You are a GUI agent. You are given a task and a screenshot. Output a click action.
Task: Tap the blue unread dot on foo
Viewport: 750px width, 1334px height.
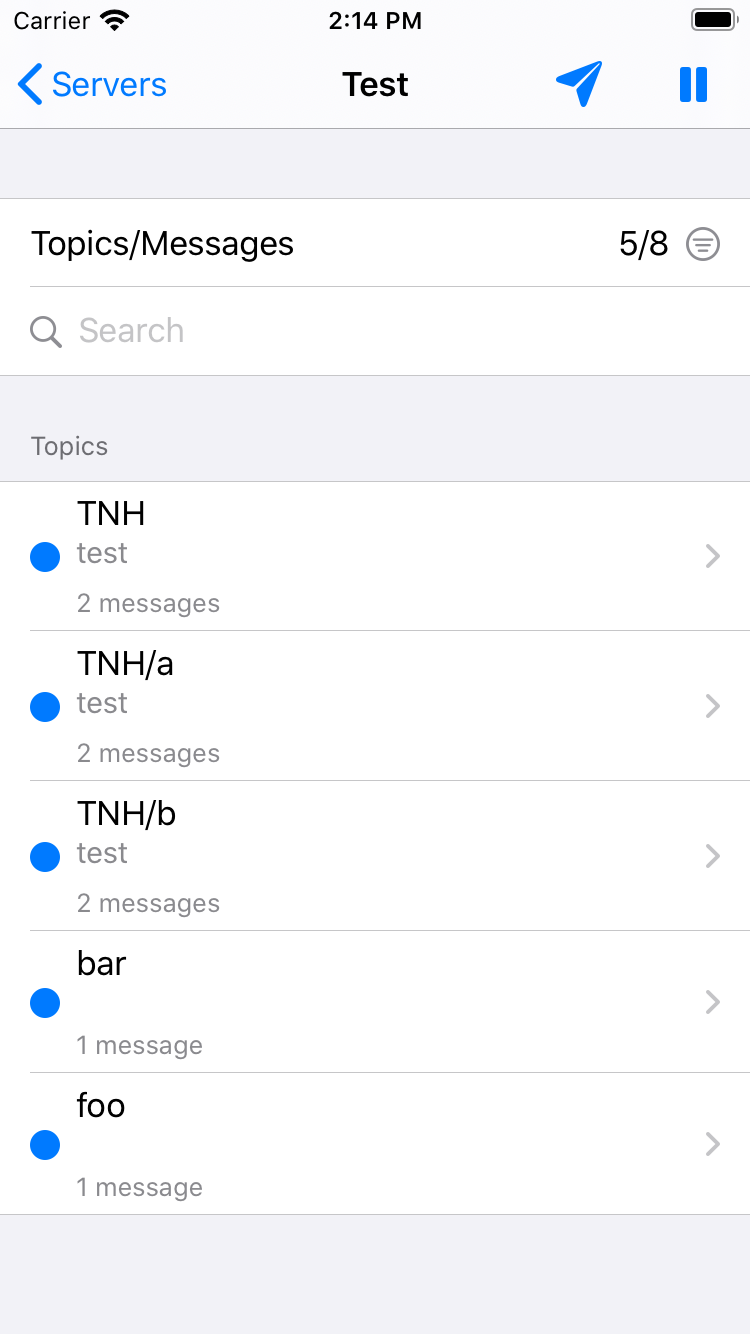coord(44,1145)
